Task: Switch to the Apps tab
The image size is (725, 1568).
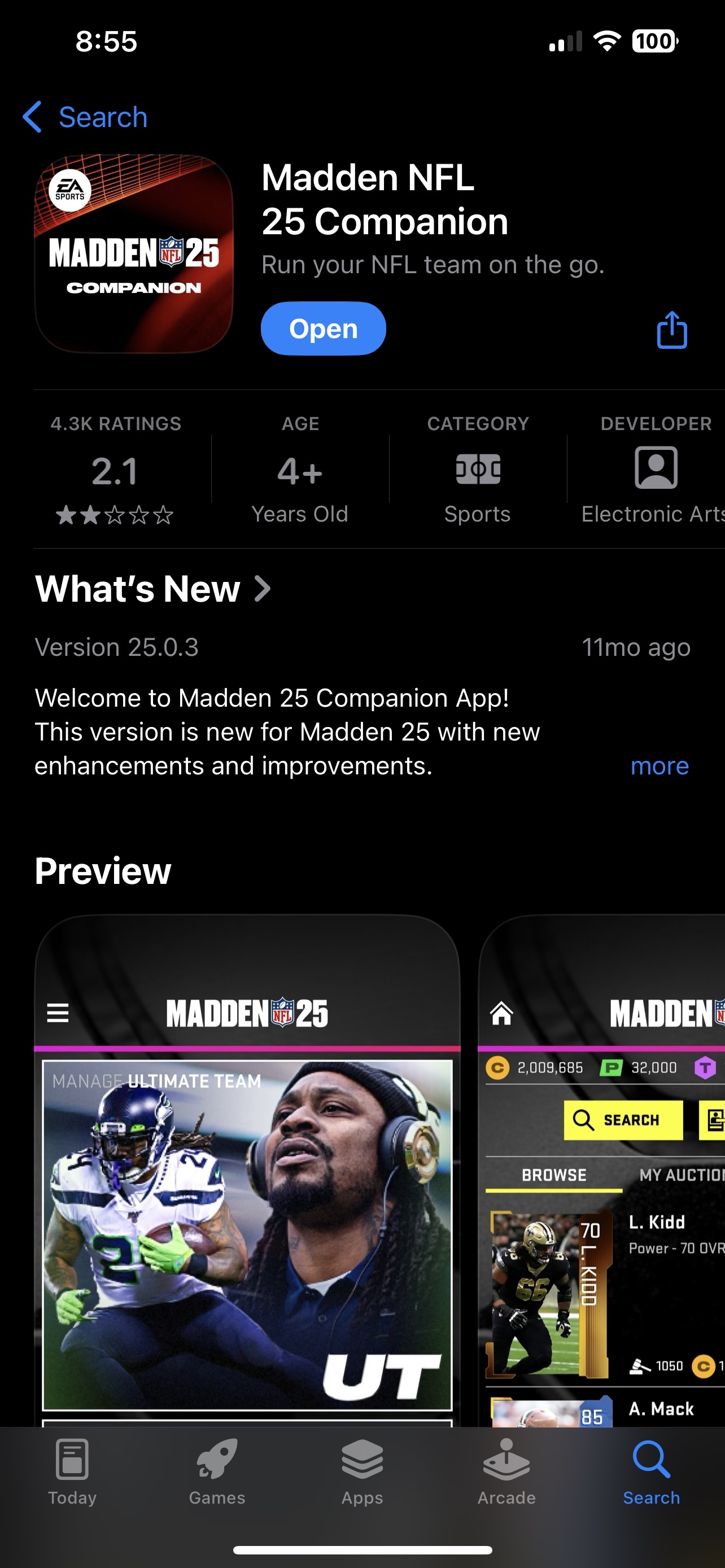Action: pyautogui.click(x=362, y=1472)
